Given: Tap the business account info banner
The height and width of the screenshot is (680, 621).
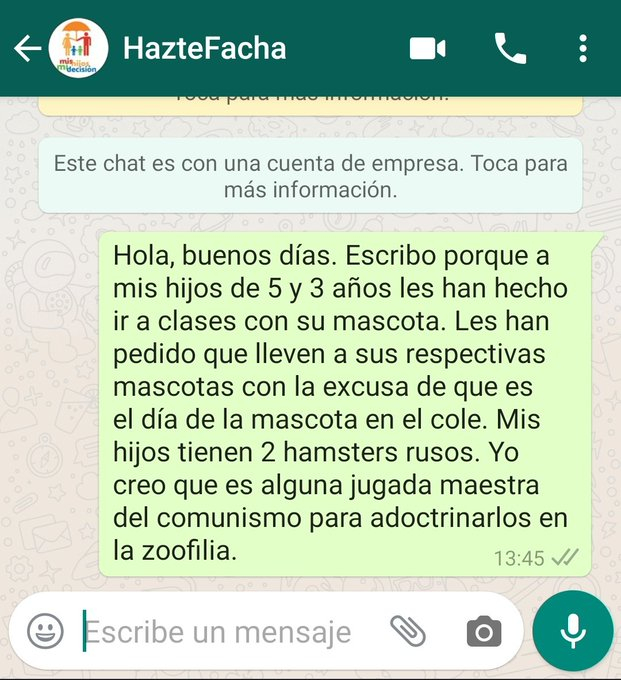Looking at the screenshot, I should pos(310,175).
